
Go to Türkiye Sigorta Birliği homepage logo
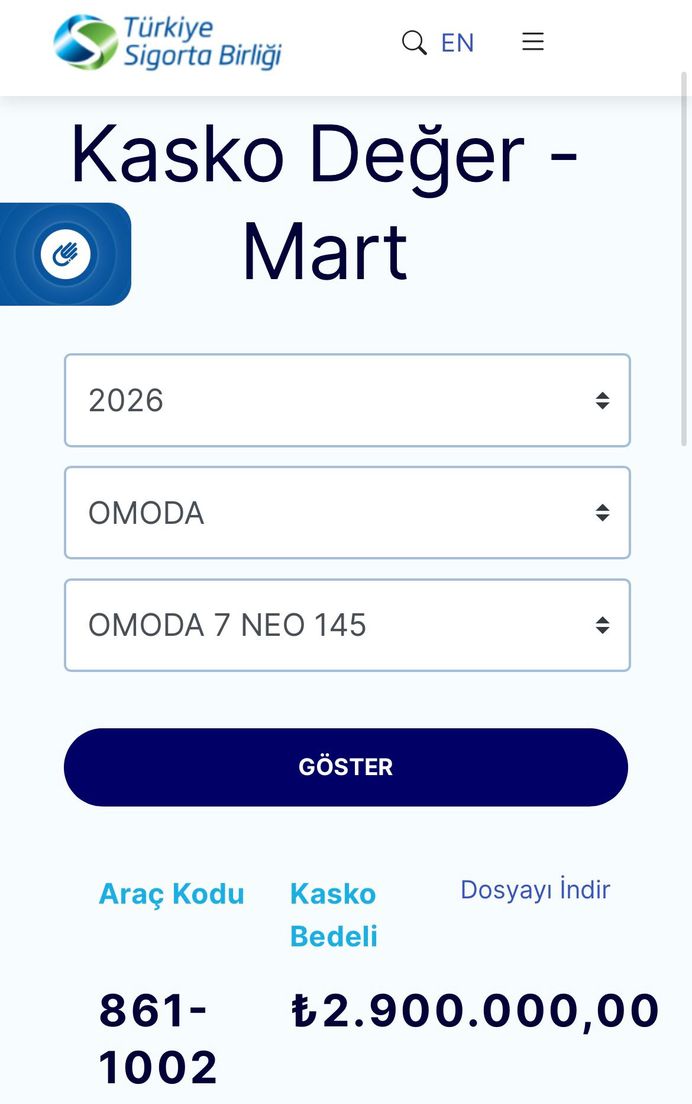tap(168, 42)
